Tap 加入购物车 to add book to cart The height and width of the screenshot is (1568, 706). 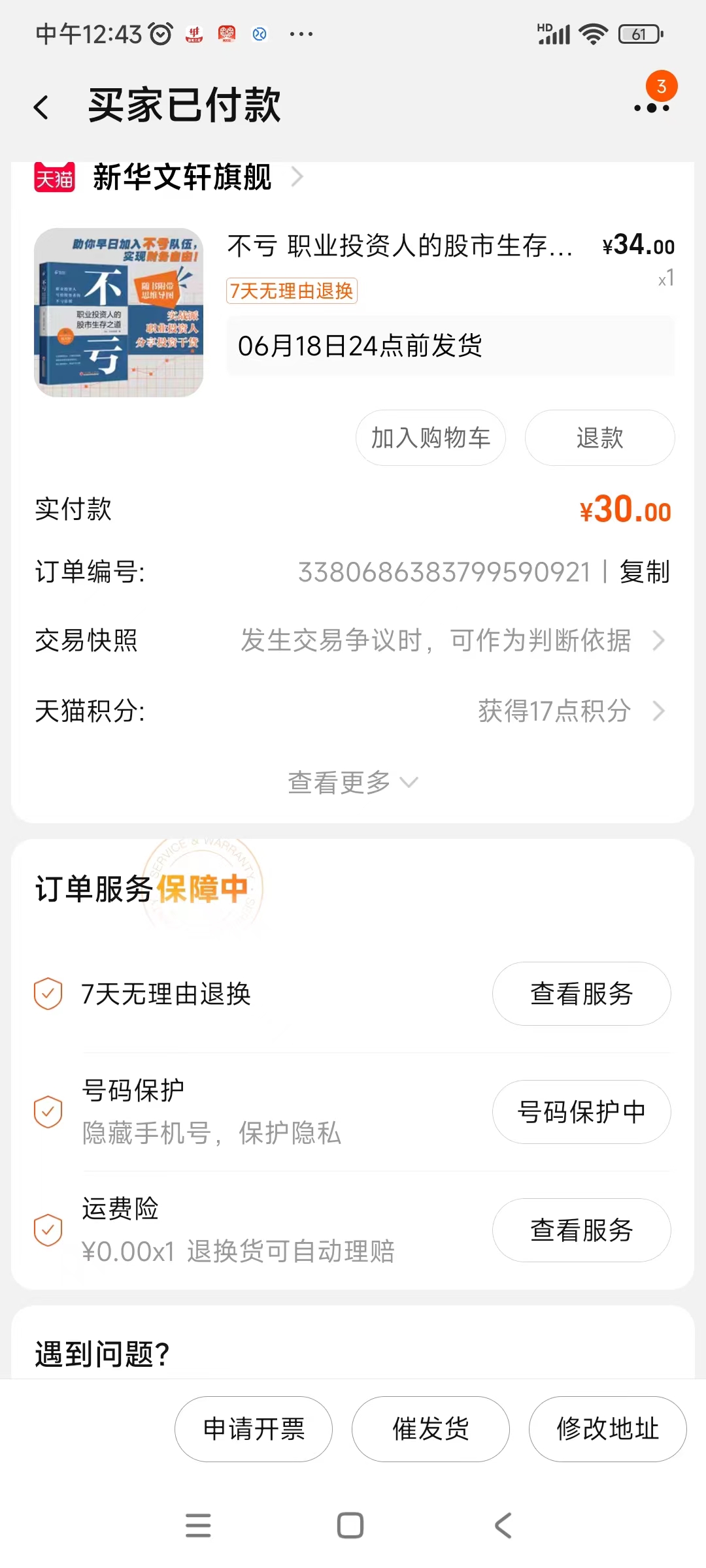[x=430, y=438]
